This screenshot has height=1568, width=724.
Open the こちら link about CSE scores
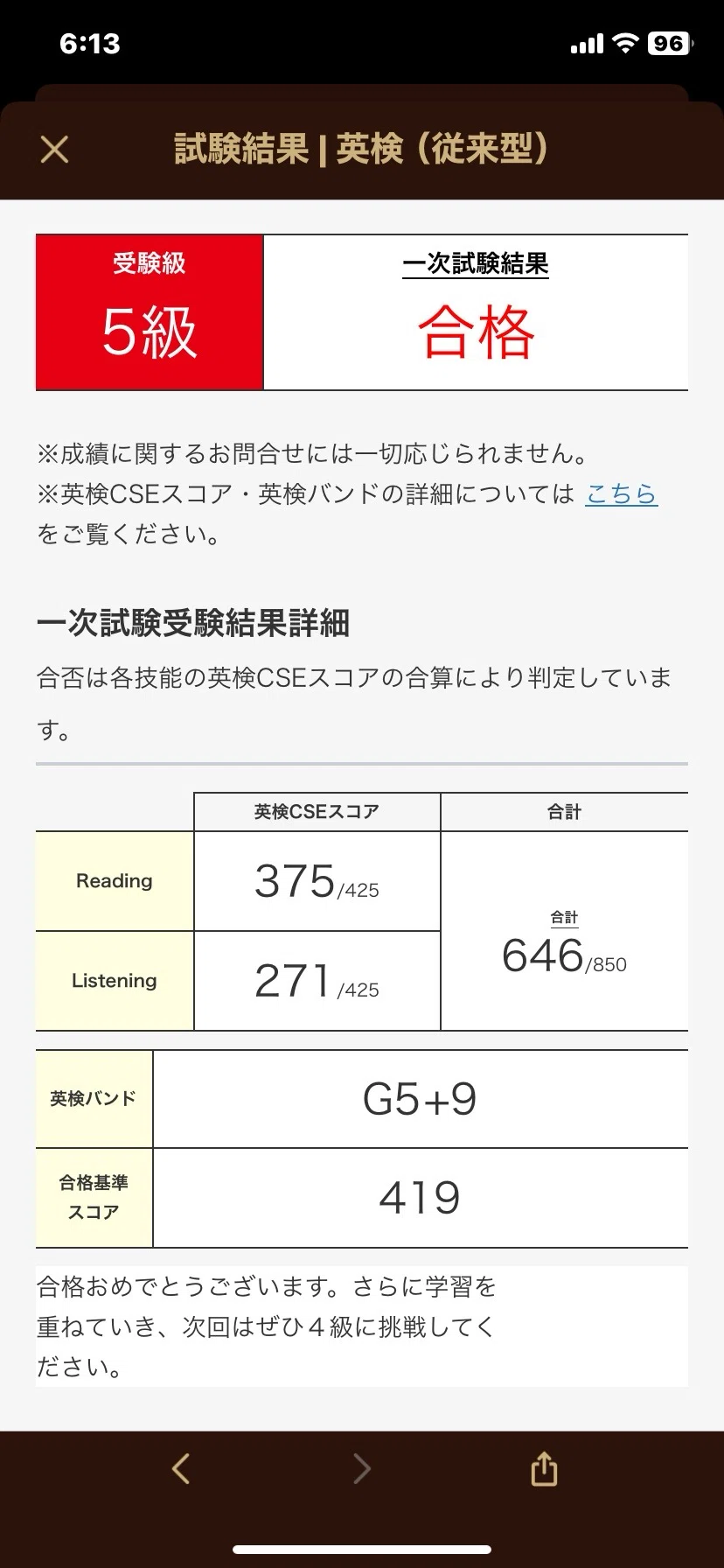point(621,494)
